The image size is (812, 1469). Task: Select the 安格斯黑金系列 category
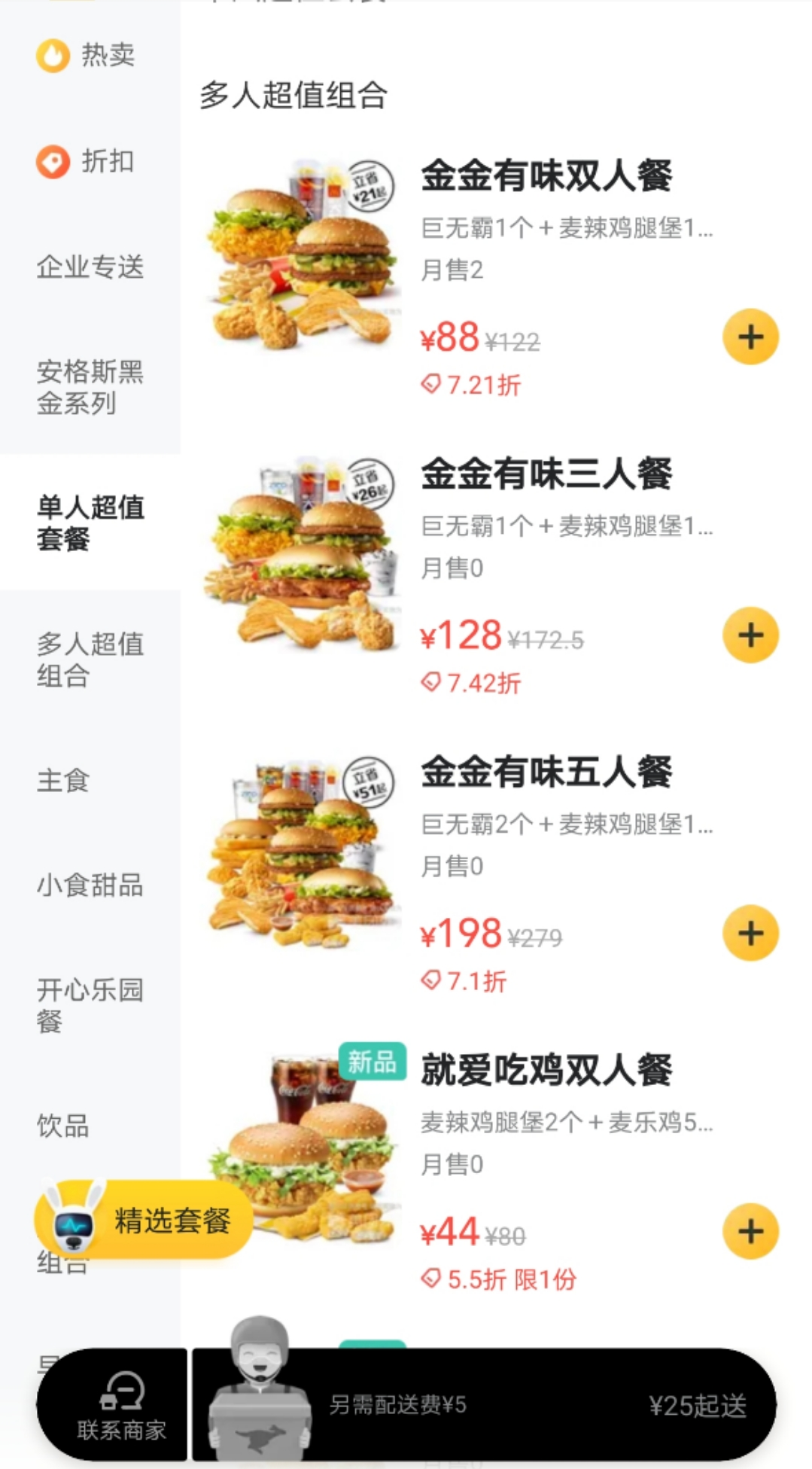(90, 387)
